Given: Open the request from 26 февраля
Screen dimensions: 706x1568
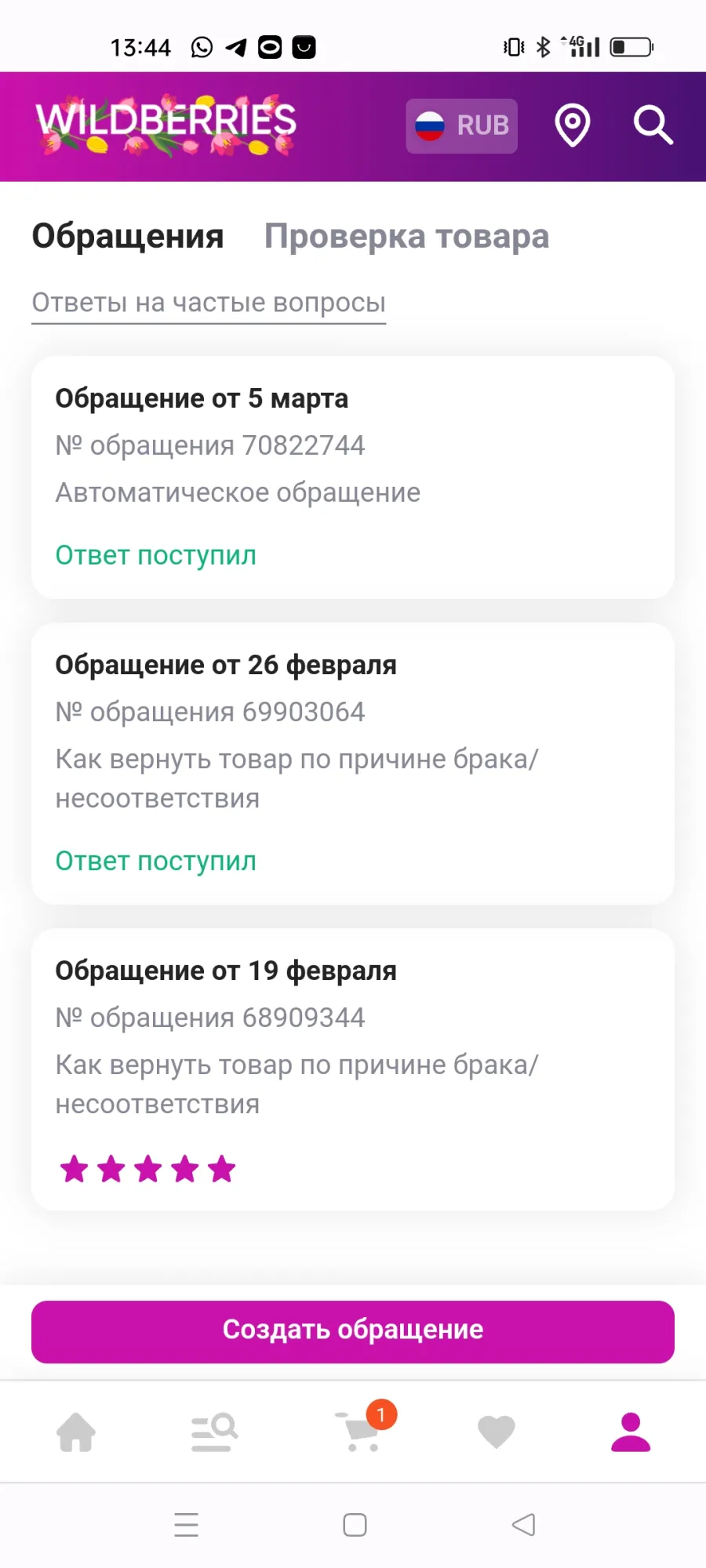Looking at the screenshot, I should (x=353, y=764).
